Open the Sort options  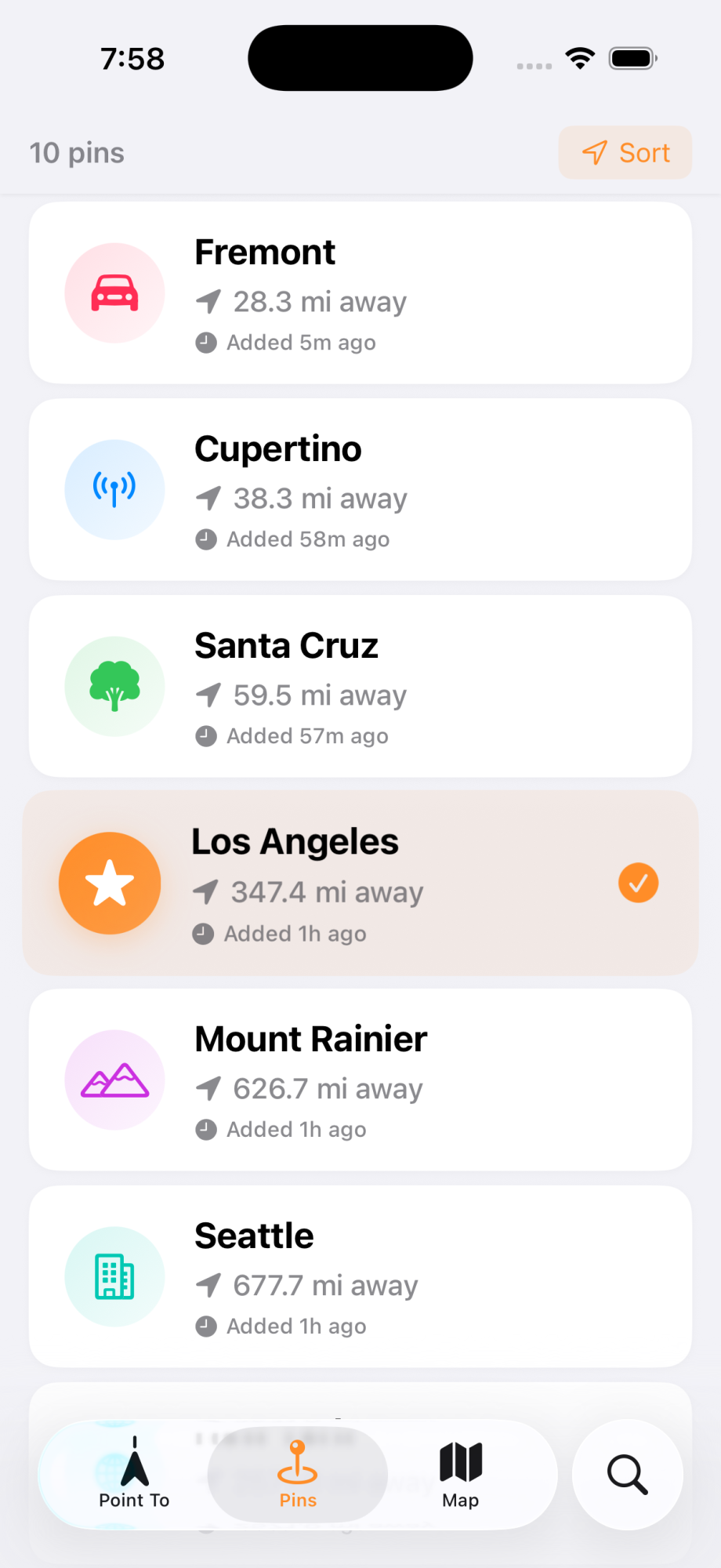click(625, 153)
